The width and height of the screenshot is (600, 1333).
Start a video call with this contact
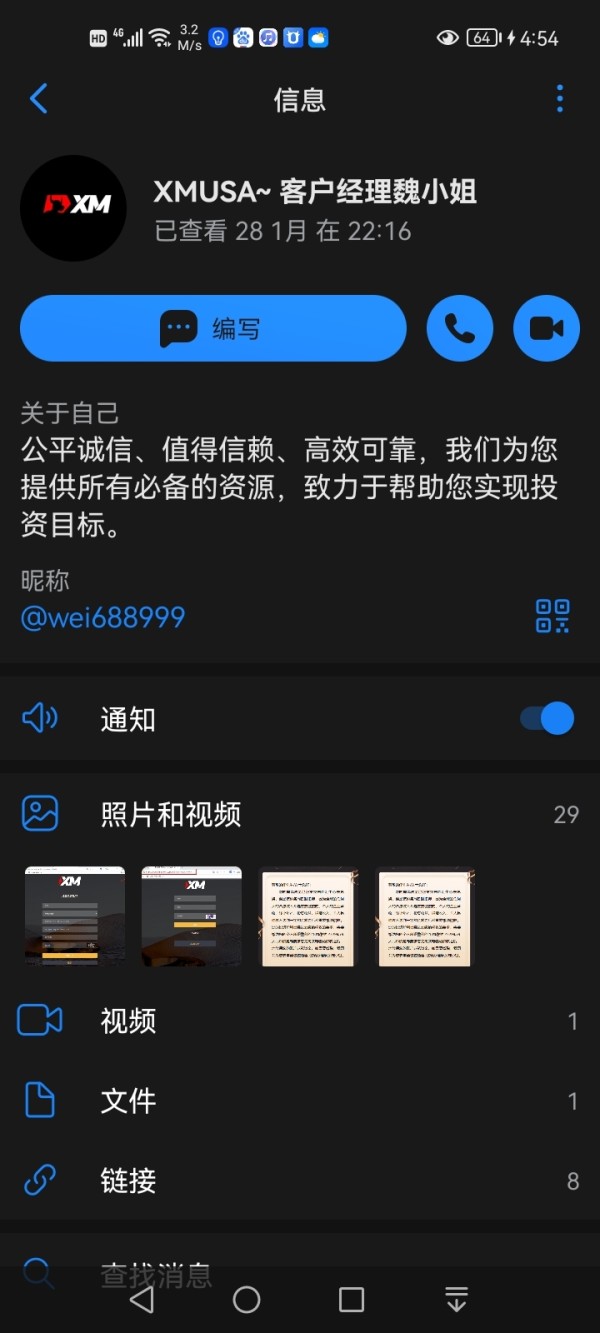[546, 328]
